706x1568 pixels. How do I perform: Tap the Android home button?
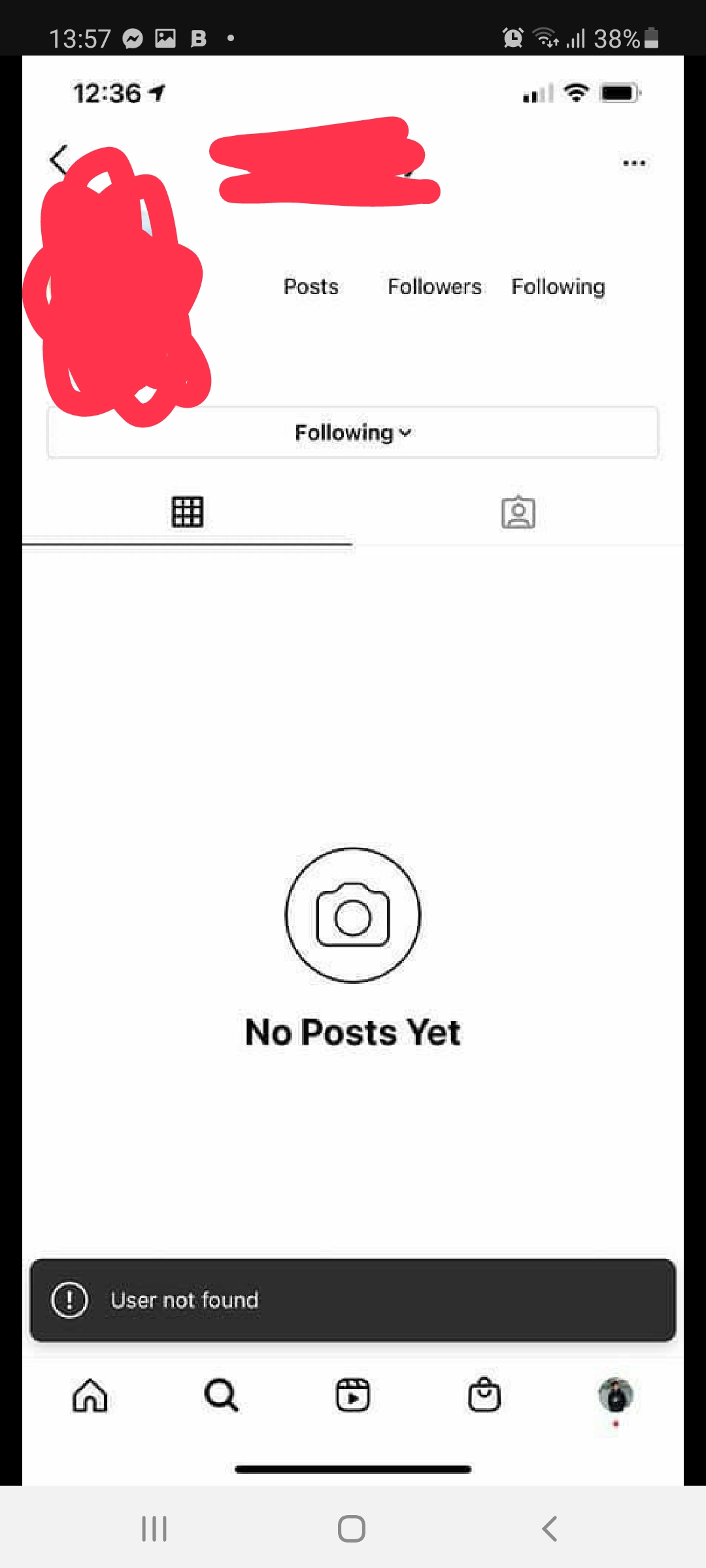352,1529
